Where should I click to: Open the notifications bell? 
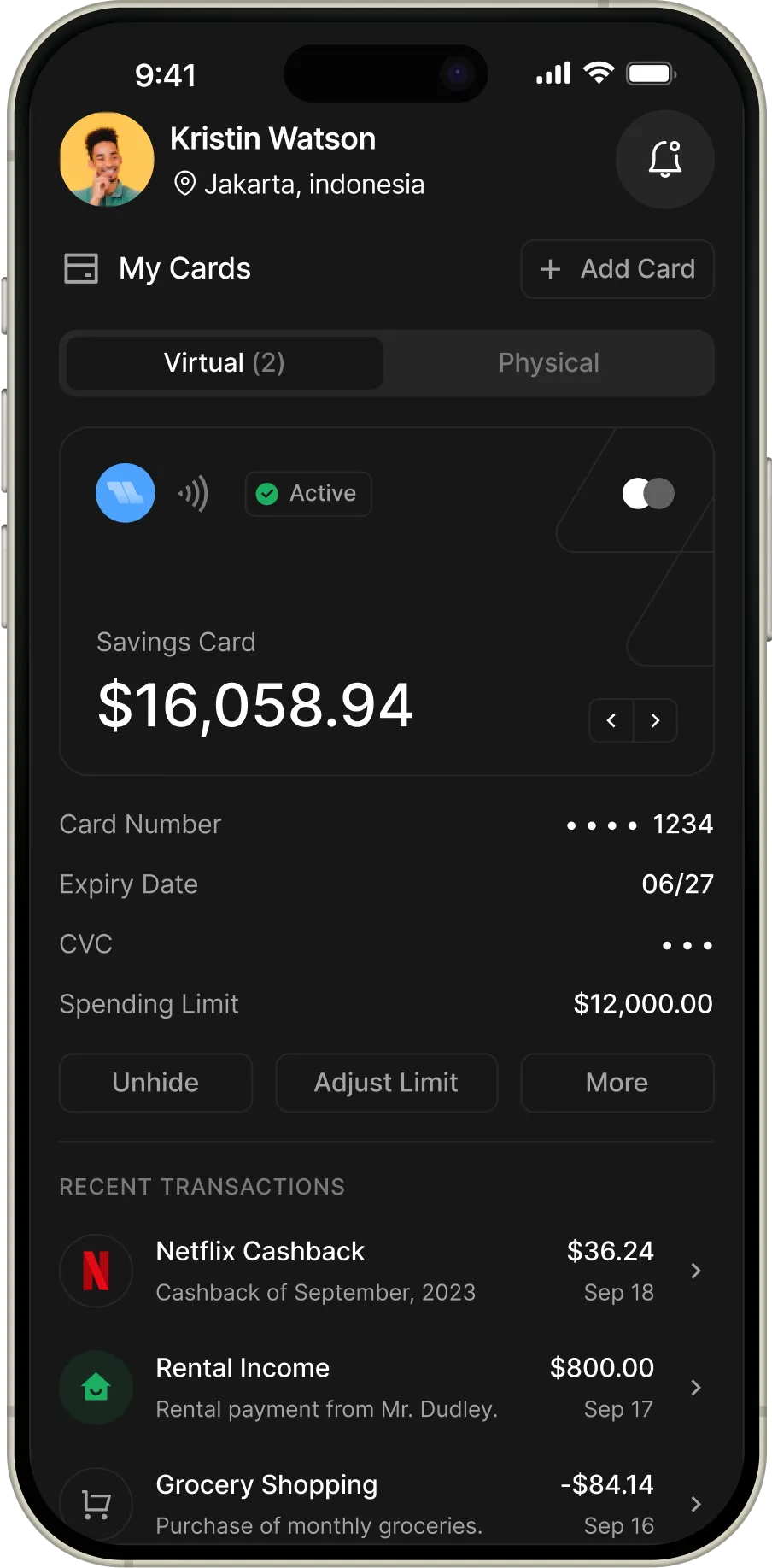[x=664, y=159]
